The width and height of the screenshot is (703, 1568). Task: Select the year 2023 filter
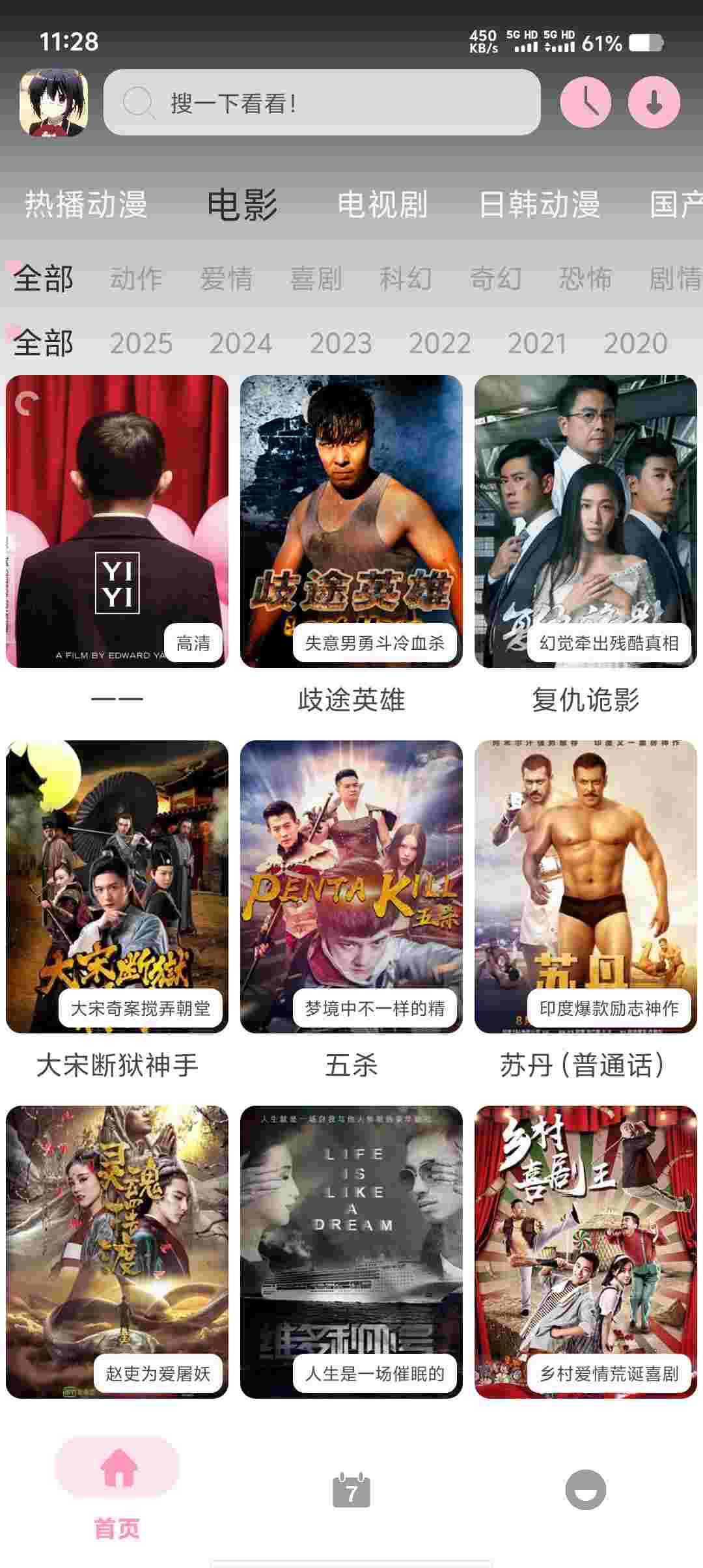(x=340, y=343)
